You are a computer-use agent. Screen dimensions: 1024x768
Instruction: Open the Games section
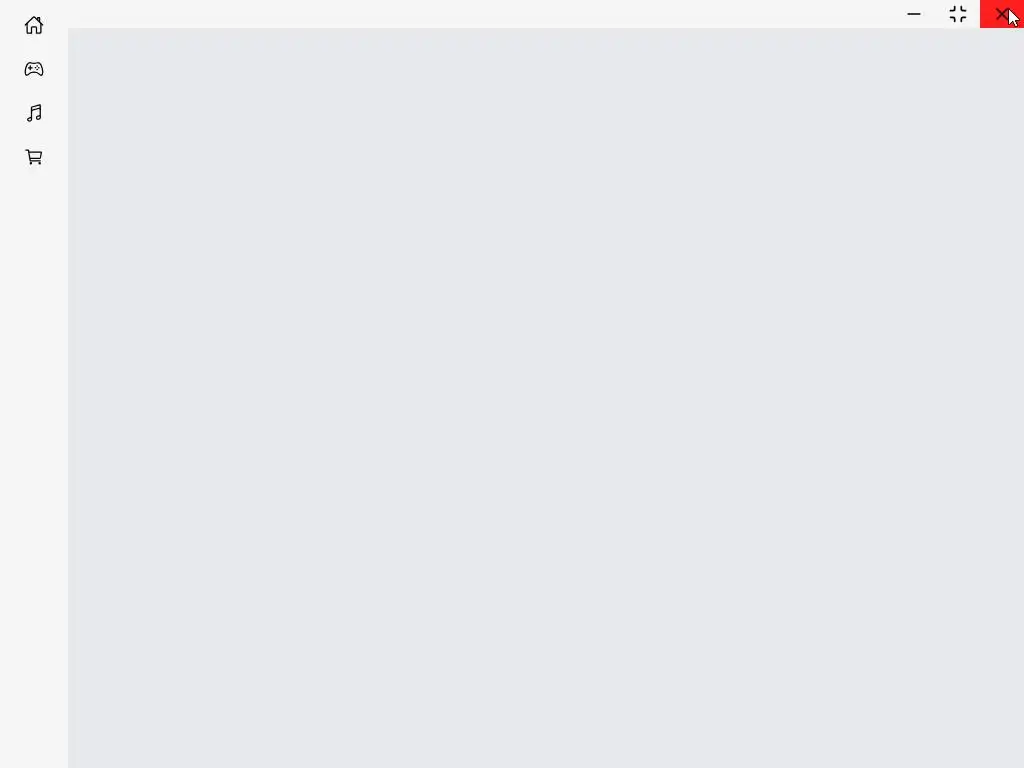click(34, 69)
